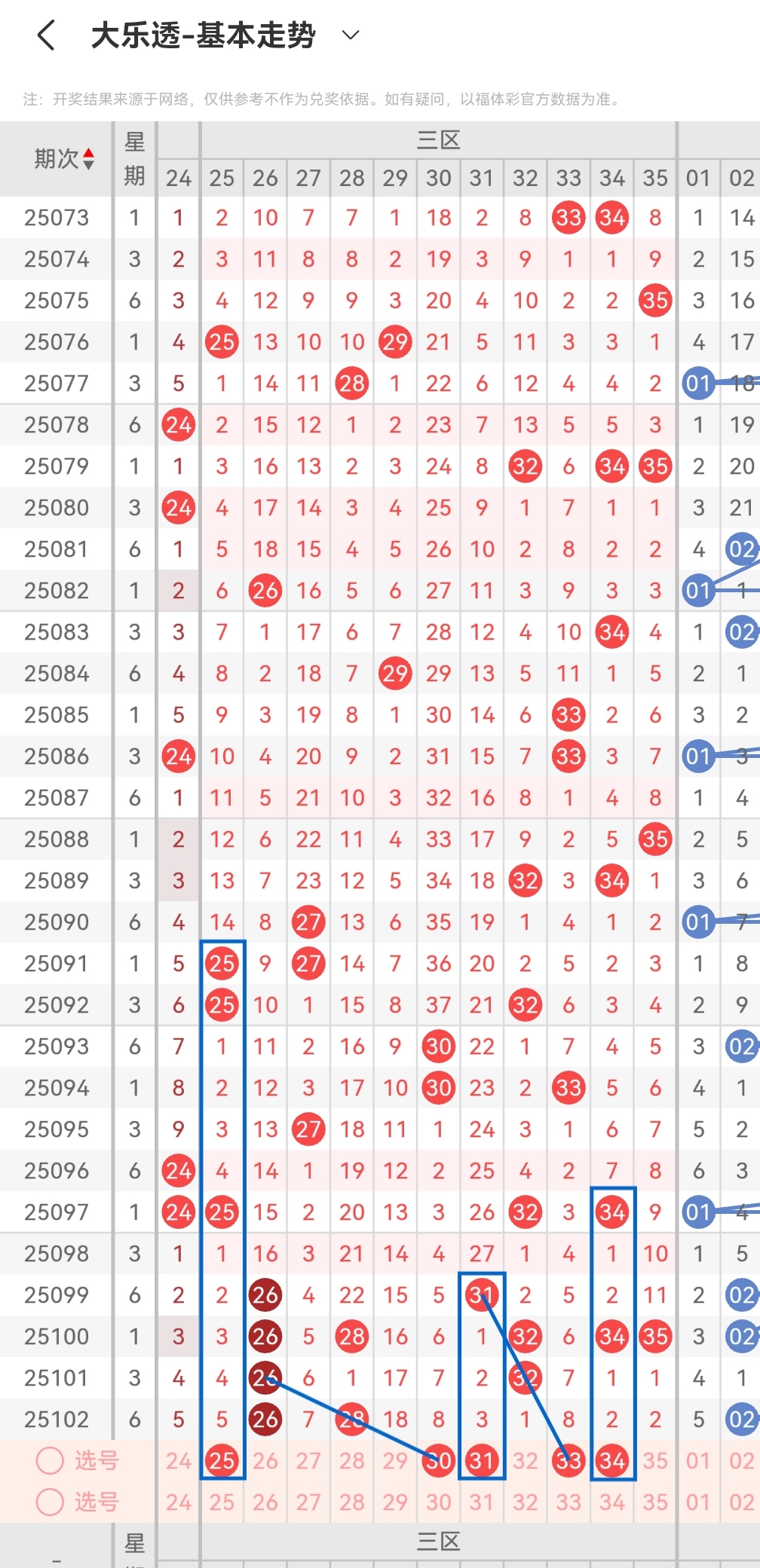760x1568 pixels.
Task: Go back using the top-left arrow
Action: pos(46,35)
